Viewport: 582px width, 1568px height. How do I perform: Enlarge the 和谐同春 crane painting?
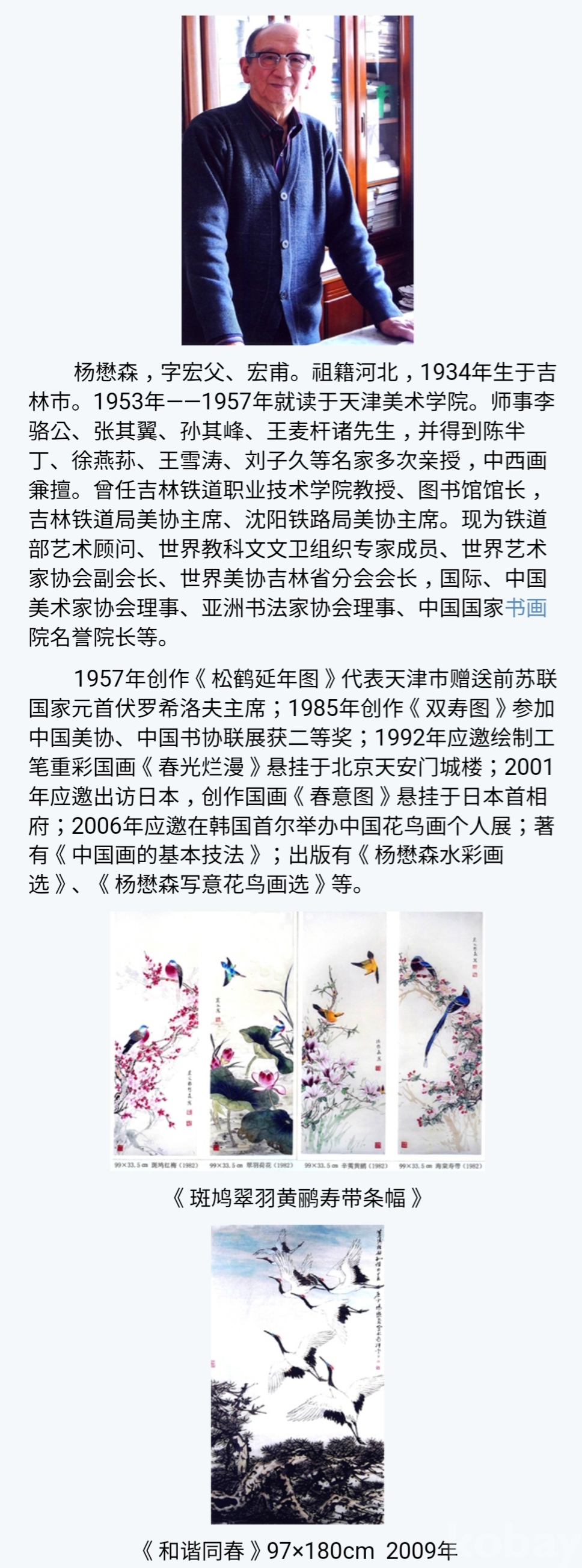(297, 1374)
